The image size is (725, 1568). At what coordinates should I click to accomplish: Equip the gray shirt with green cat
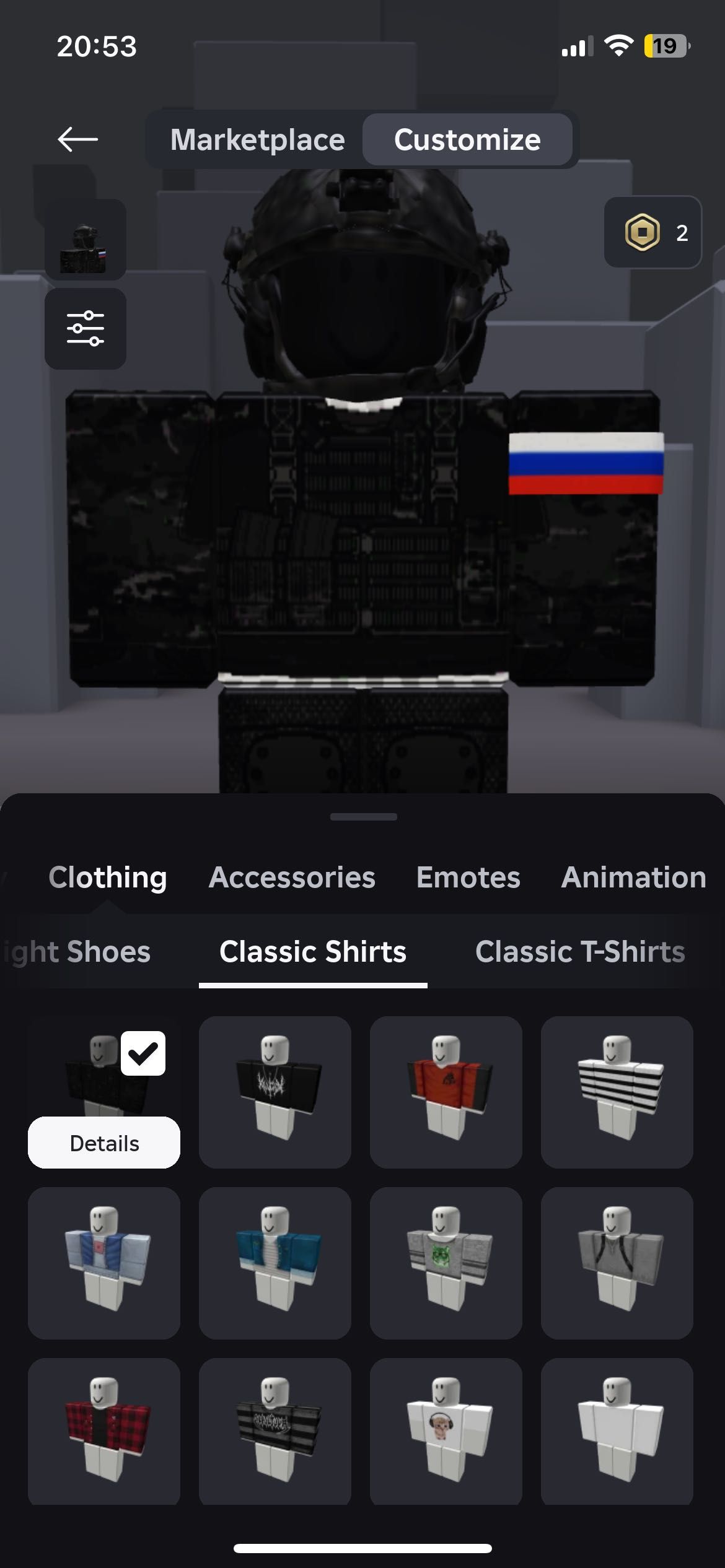click(x=446, y=1263)
